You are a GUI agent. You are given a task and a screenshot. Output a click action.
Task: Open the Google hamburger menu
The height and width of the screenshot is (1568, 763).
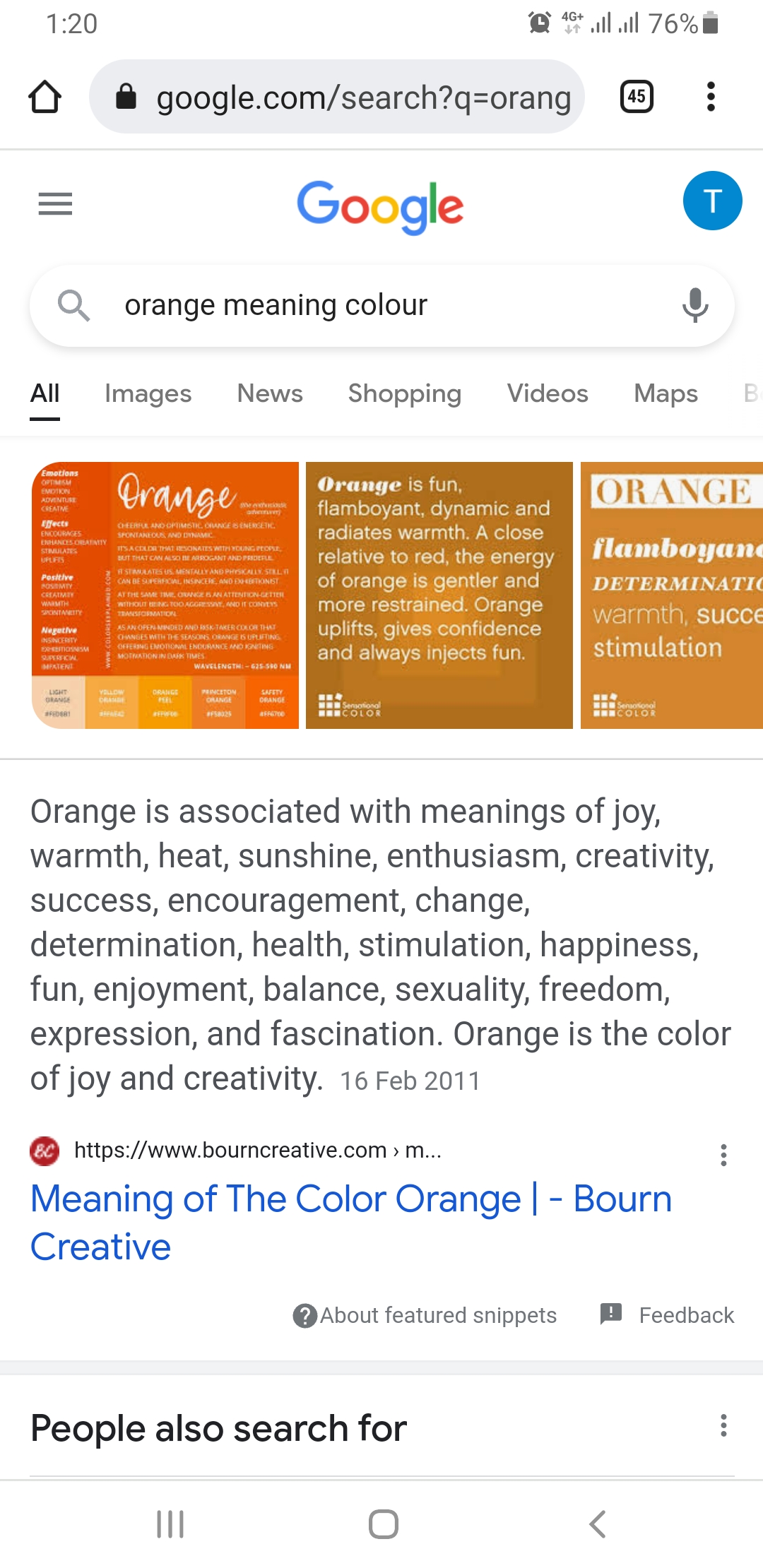click(x=55, y=204)
